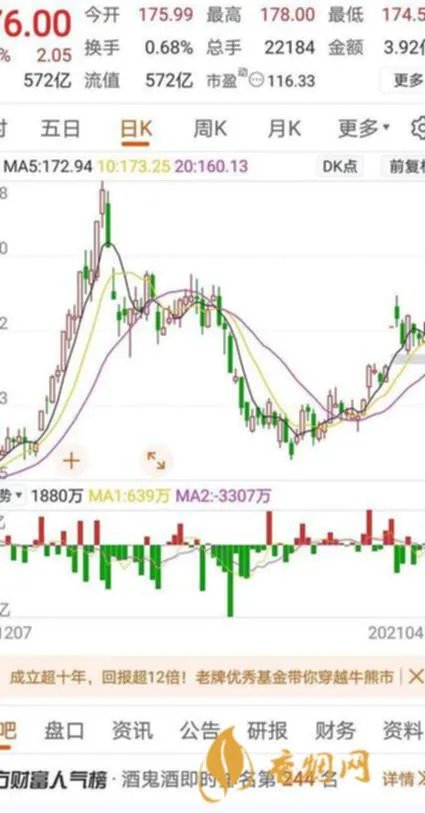The width and height of the screenshot is (425, 813).
Task: Dismiss the fund advertisement banner
Action: [416, 677]
